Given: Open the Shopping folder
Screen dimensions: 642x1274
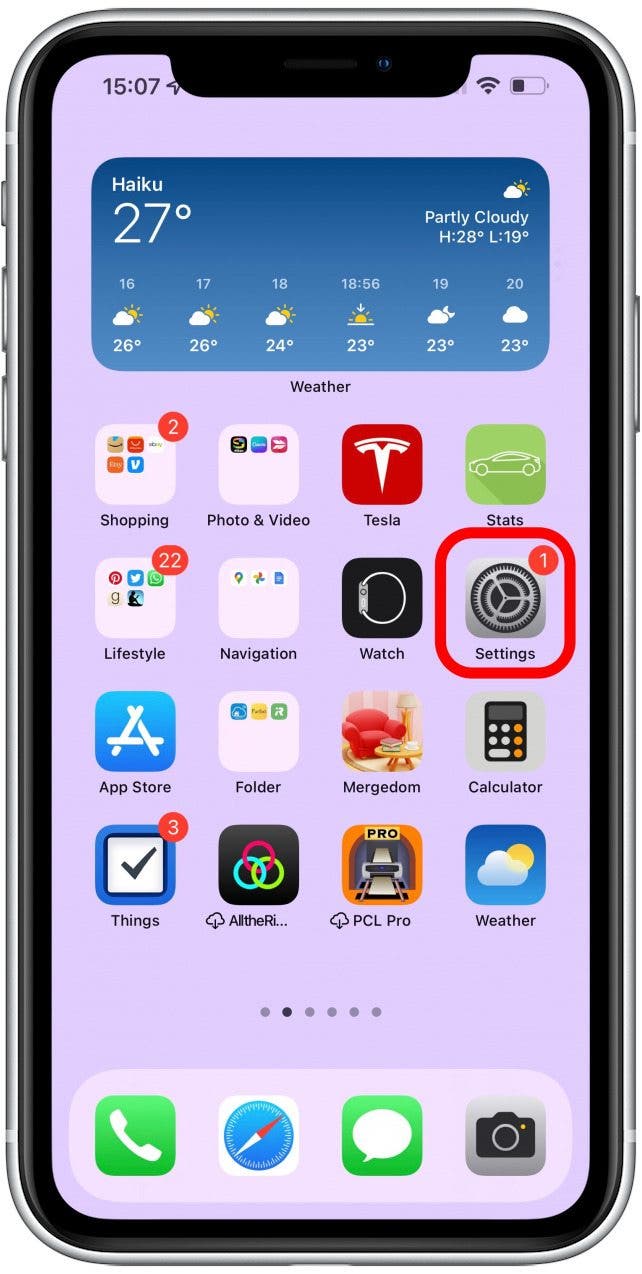Looking at the screenshot, I should [x=135, y=465].
